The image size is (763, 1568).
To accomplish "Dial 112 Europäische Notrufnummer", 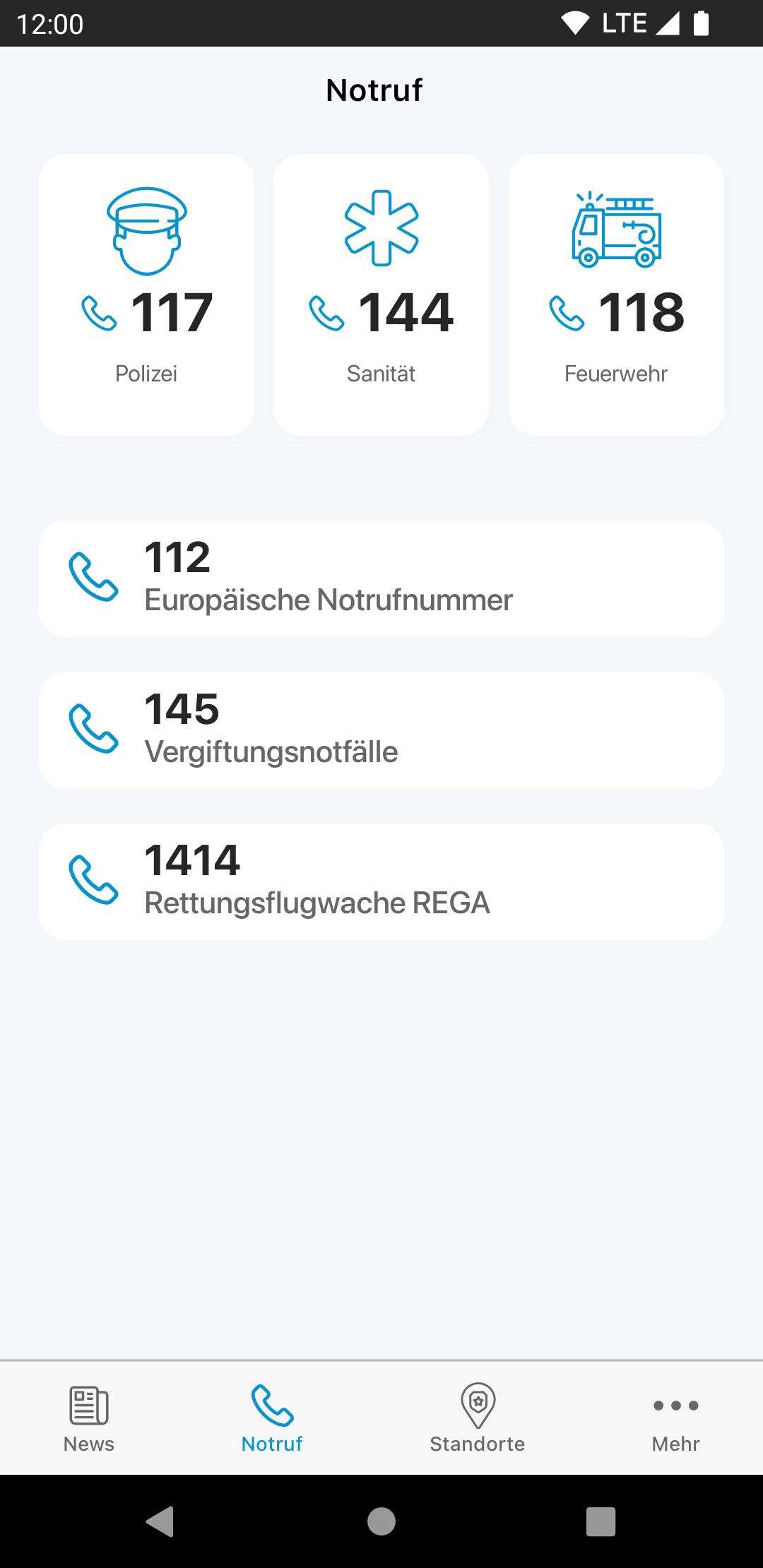I will coord(381,578).
